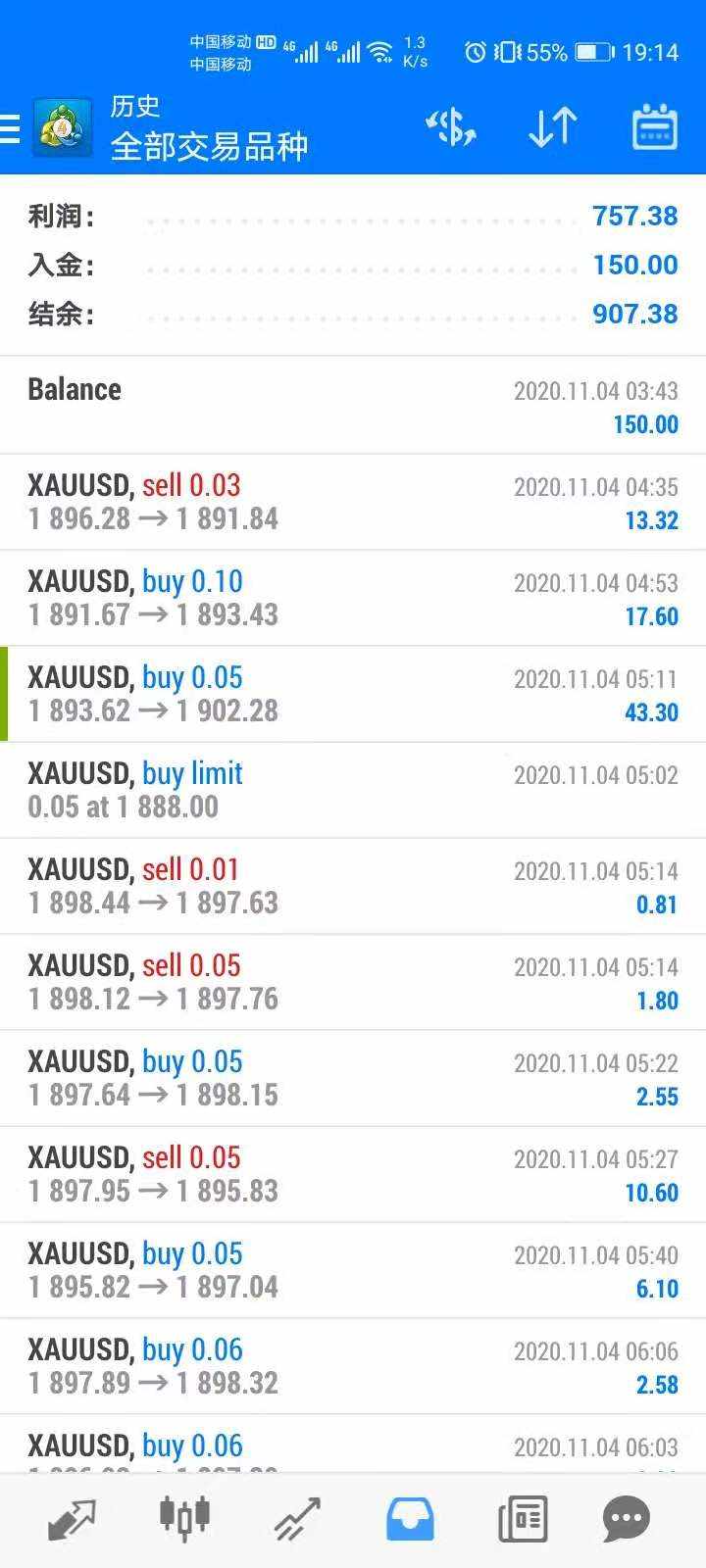Open the sell 0.05 trade with 1.80 profit

pyautogui.click(x=353, y=982)
